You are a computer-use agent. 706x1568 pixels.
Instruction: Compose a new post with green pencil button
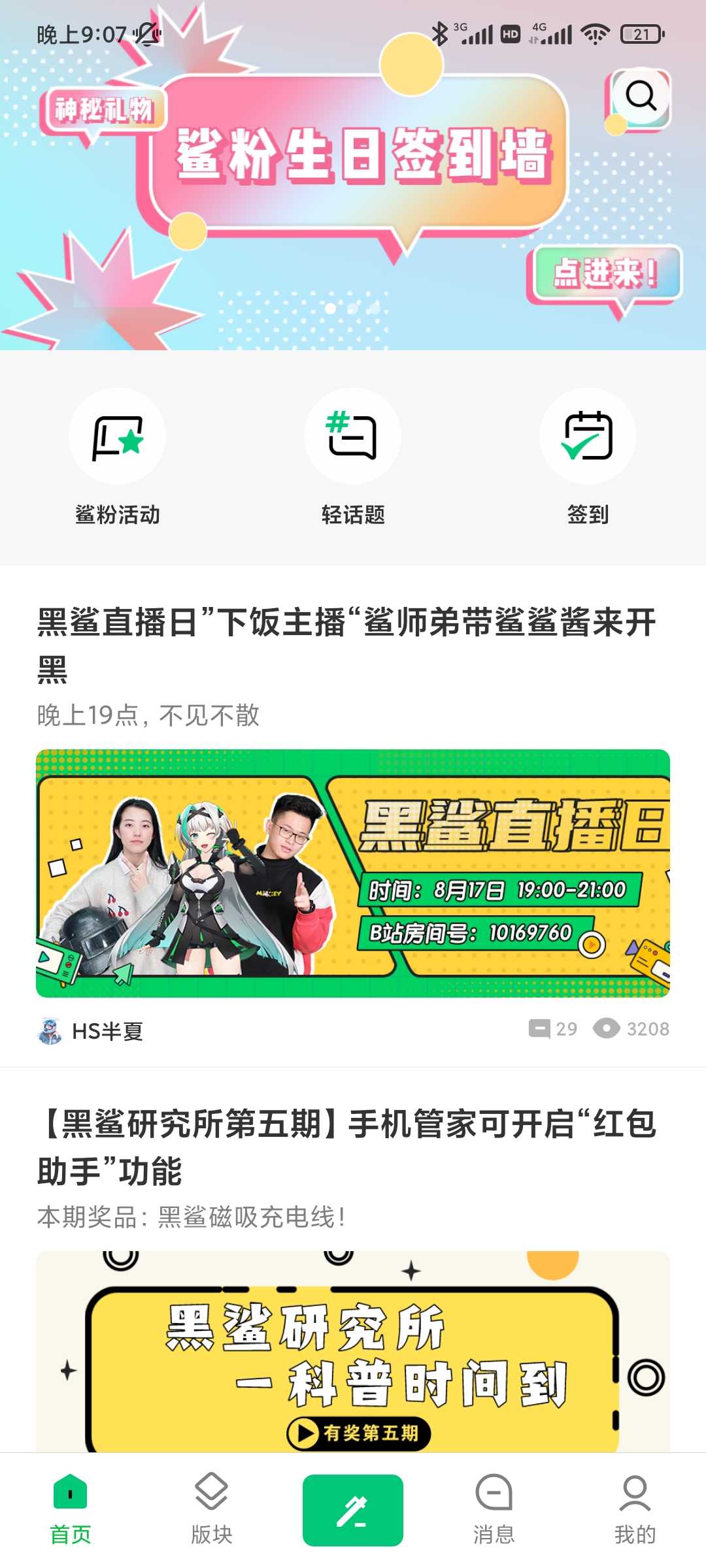pyautogui.click(x=353, y=1510)
